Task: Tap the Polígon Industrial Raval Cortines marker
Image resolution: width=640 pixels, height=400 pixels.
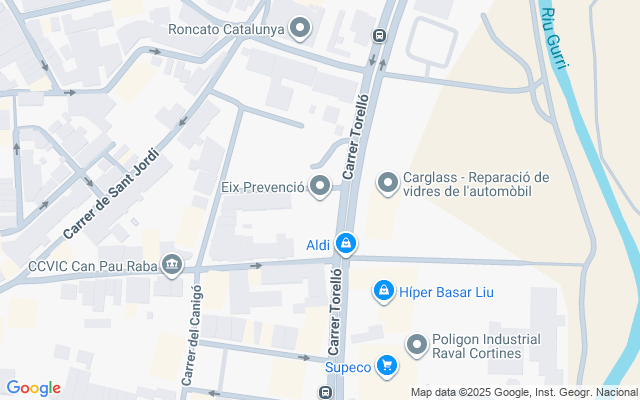Action: point(416,345)
